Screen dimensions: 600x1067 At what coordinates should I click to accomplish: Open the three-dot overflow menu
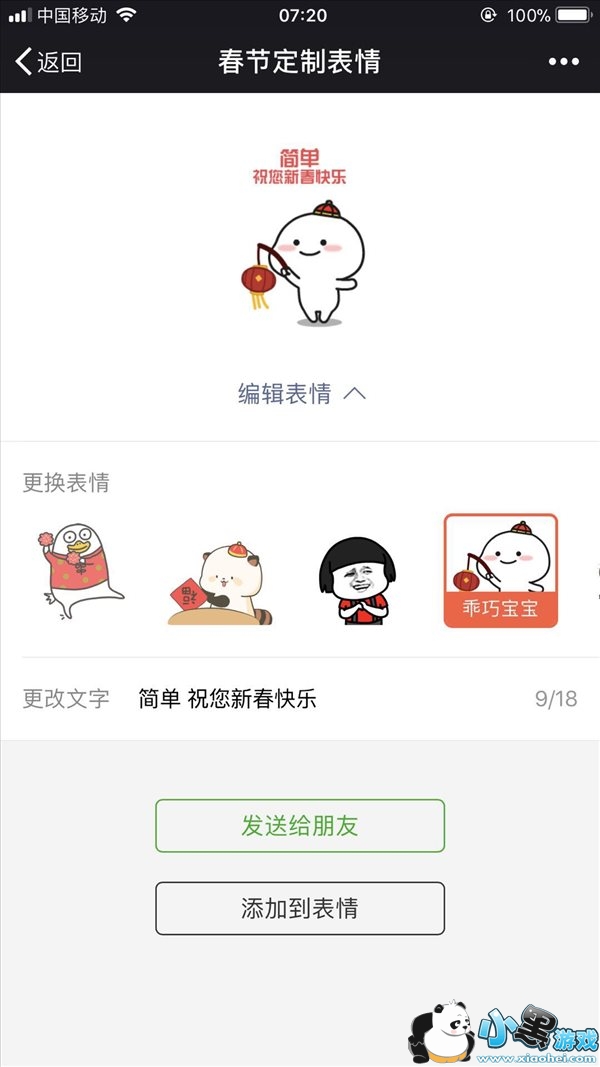pos(563,62)
